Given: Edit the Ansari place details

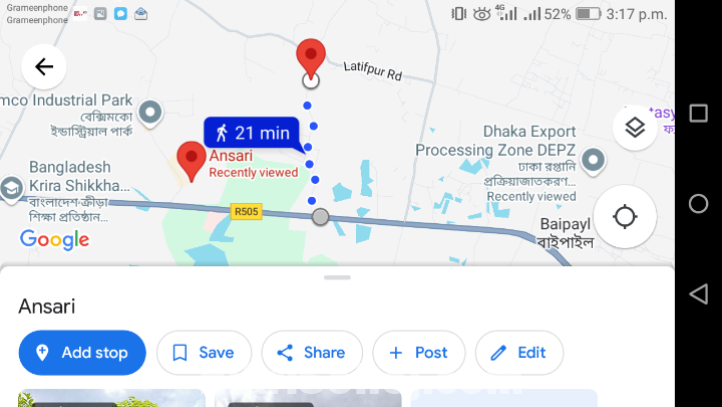Looking at the screenshot, I should point(518,352).
